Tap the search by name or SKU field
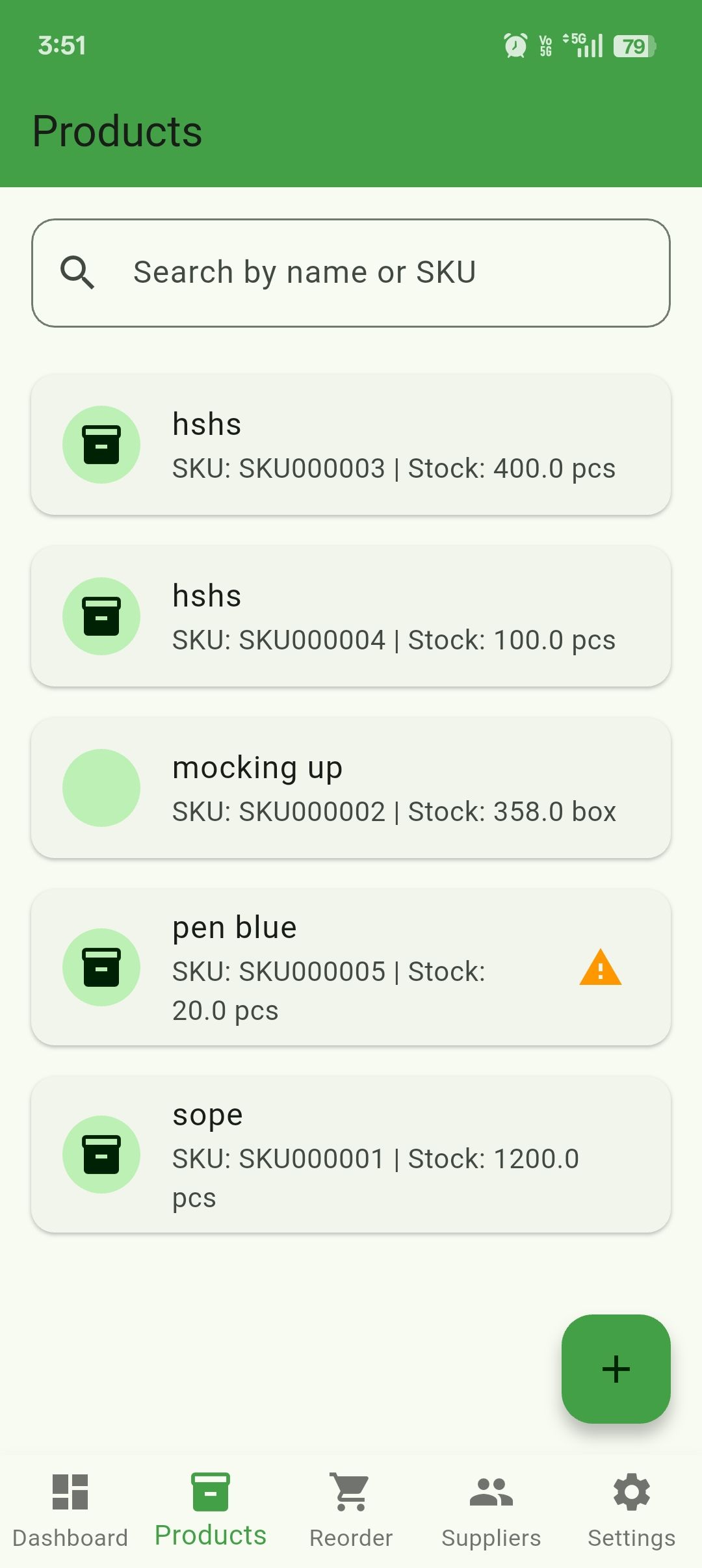Image resolution: width=702 pixels, height=1568 pixels. (351, 273)
